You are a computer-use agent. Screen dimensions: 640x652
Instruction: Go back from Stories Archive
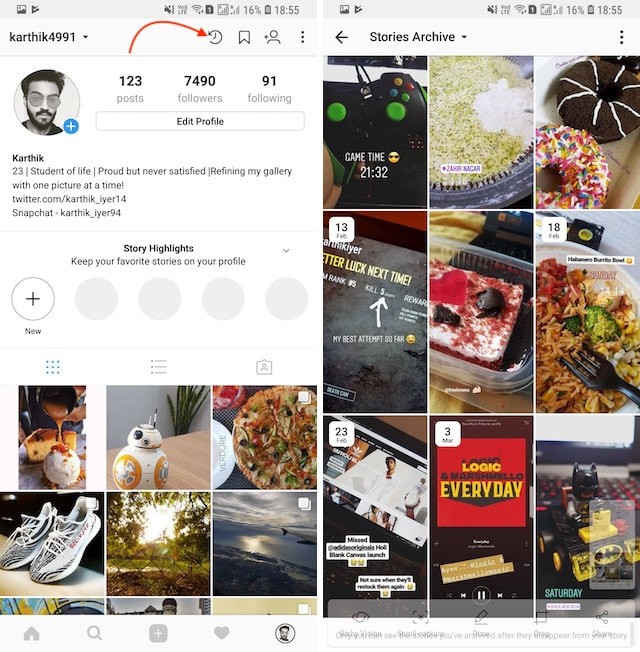342,37
